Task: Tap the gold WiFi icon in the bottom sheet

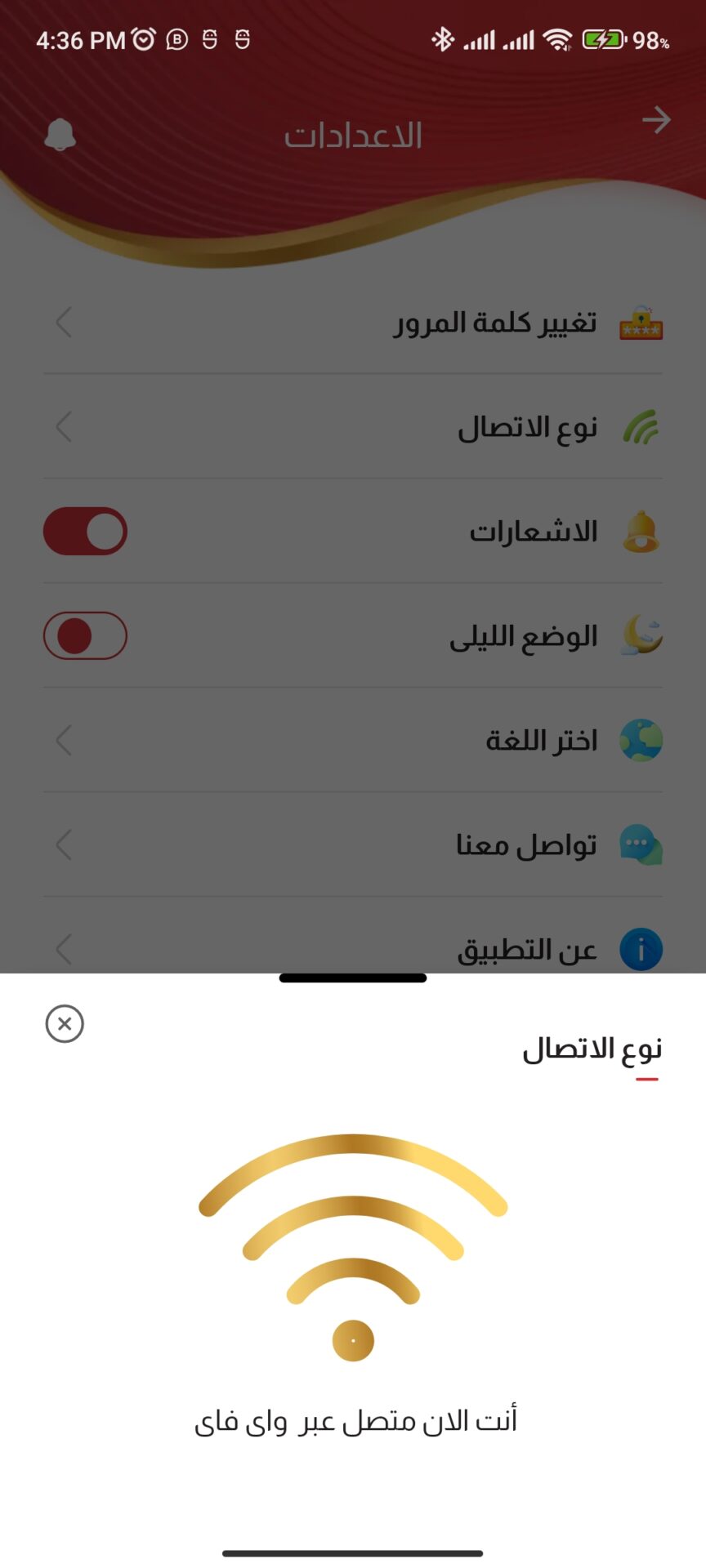Action: (x=353, y=1241)
